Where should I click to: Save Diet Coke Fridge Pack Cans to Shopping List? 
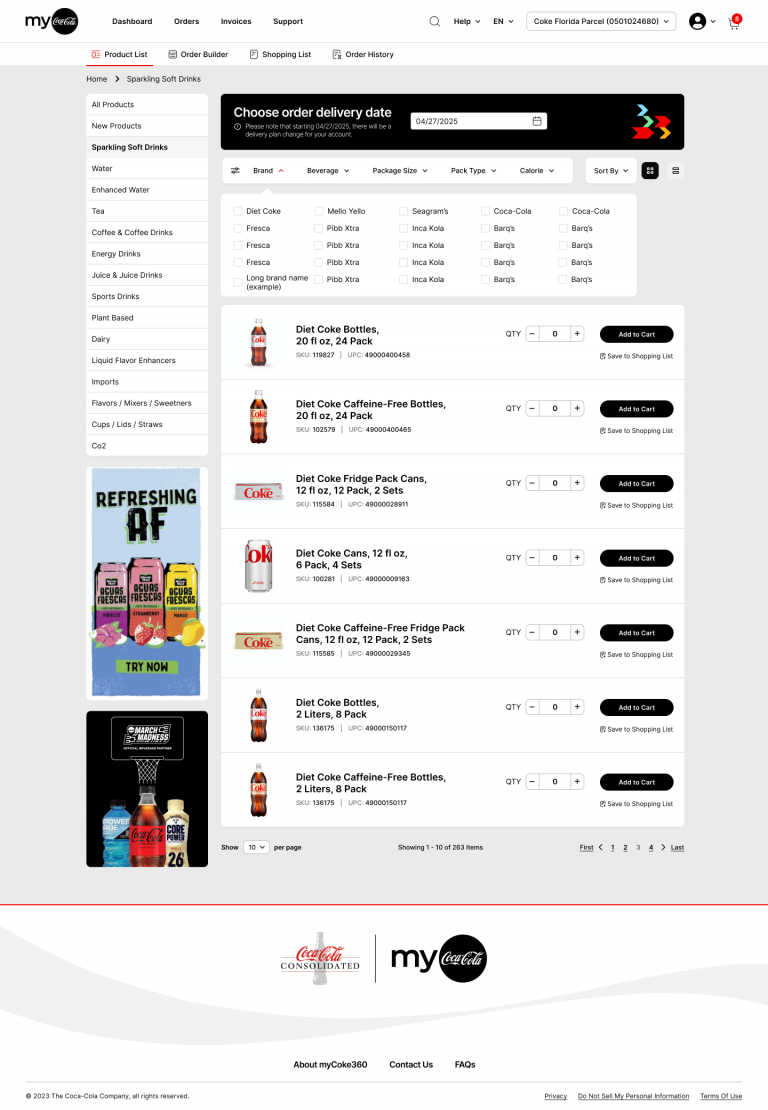[637, 505]
